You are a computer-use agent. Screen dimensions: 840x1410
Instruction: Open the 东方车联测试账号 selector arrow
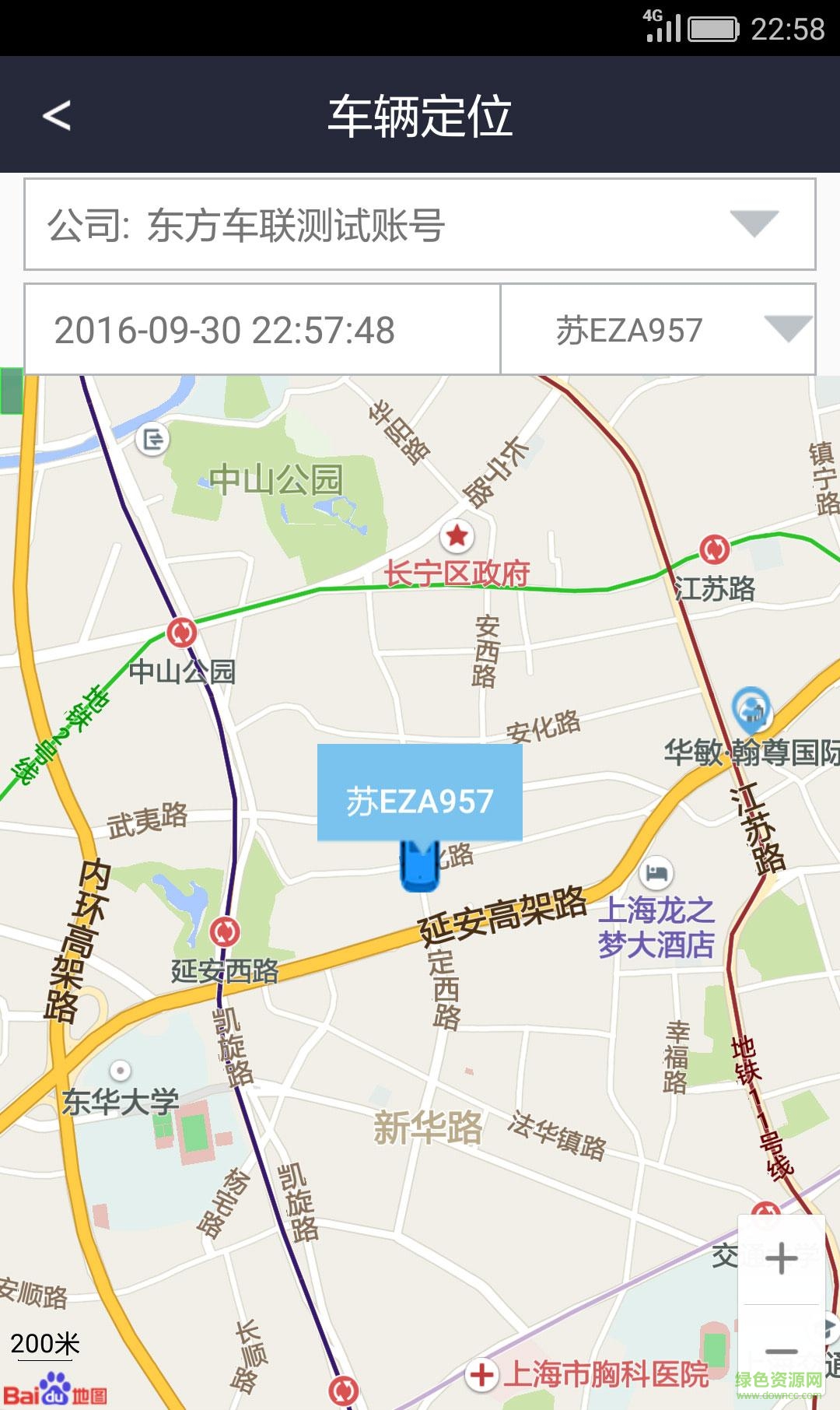tap(758, 226)
